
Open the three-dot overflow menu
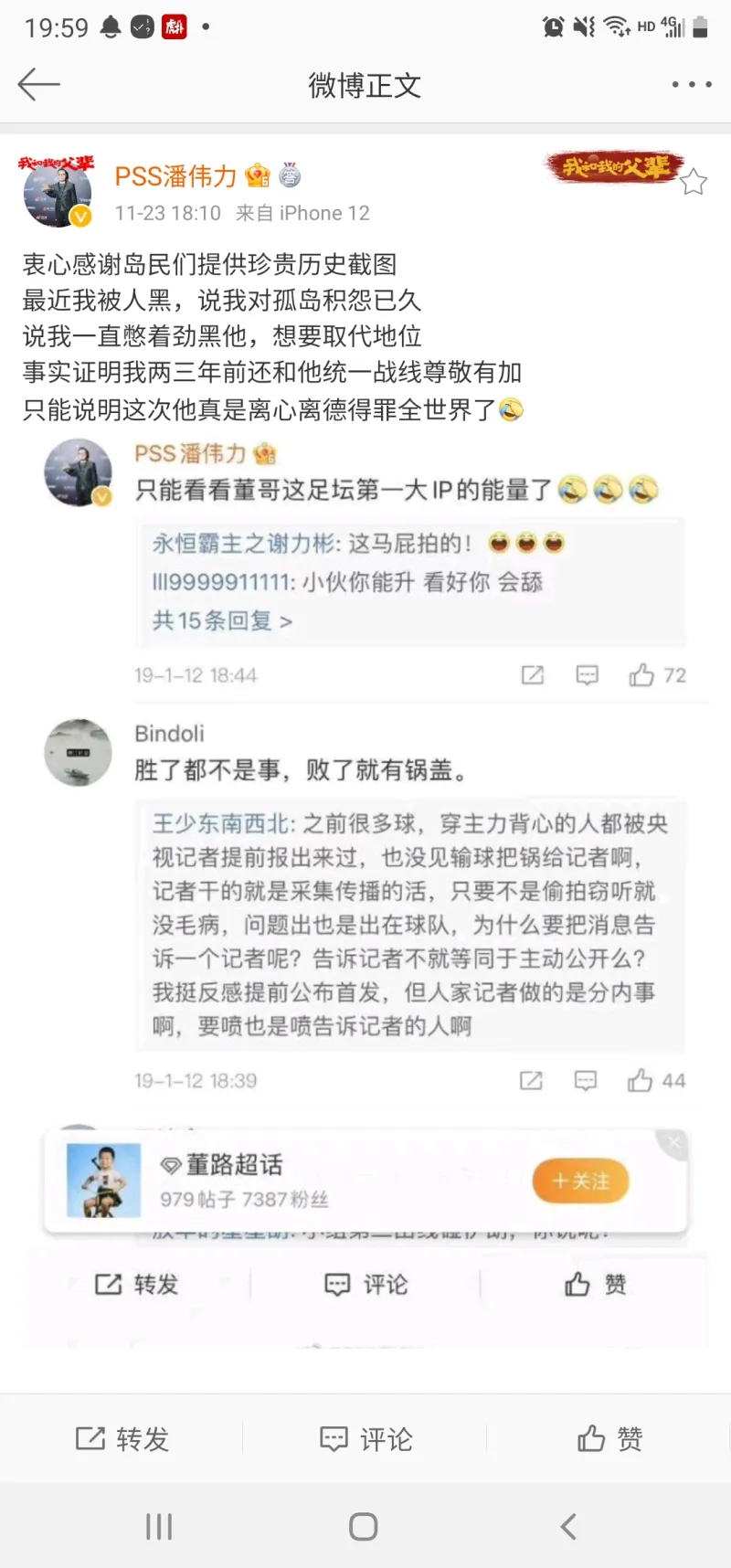(691, 85)
